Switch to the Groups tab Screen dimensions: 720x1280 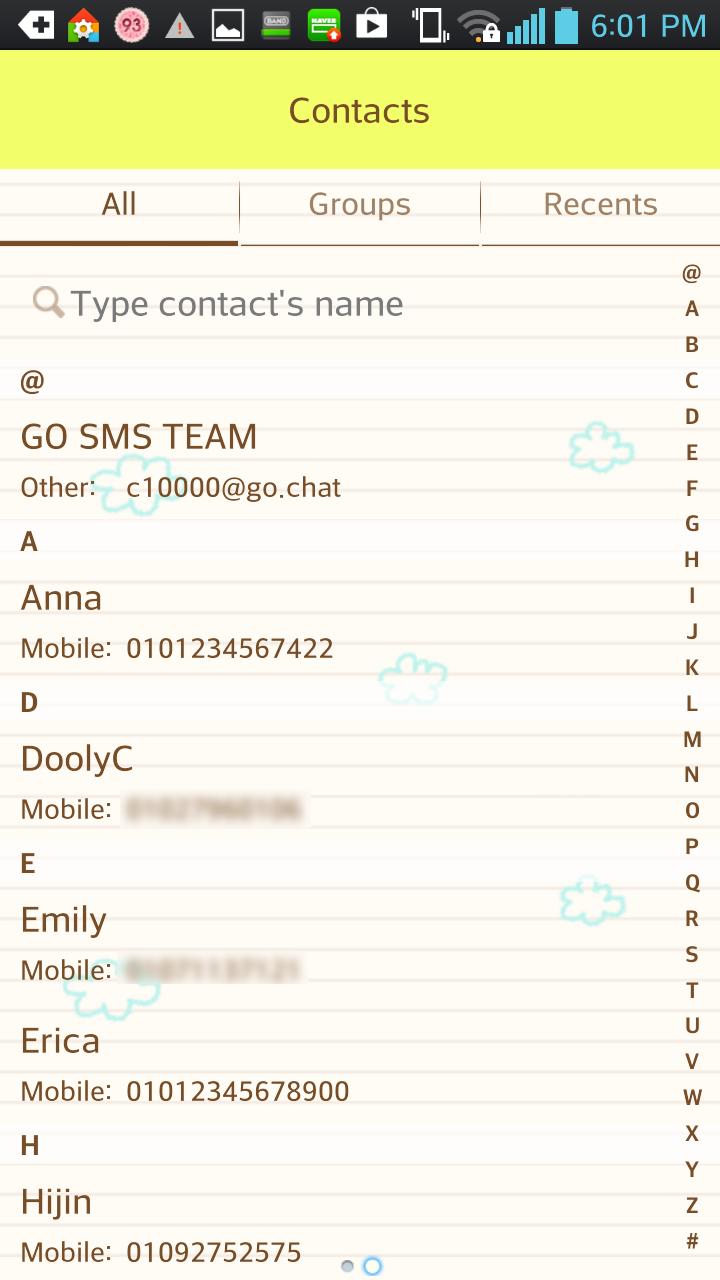tap(359, 204)
